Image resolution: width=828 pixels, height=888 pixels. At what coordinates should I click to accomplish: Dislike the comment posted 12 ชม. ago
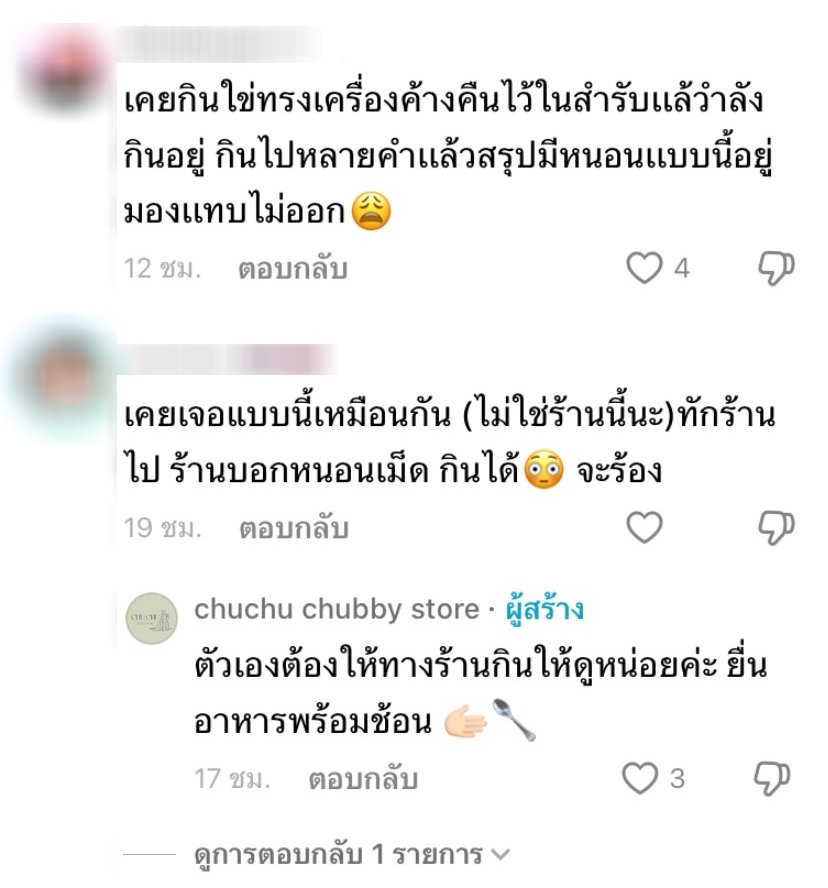tap(772, 267)
